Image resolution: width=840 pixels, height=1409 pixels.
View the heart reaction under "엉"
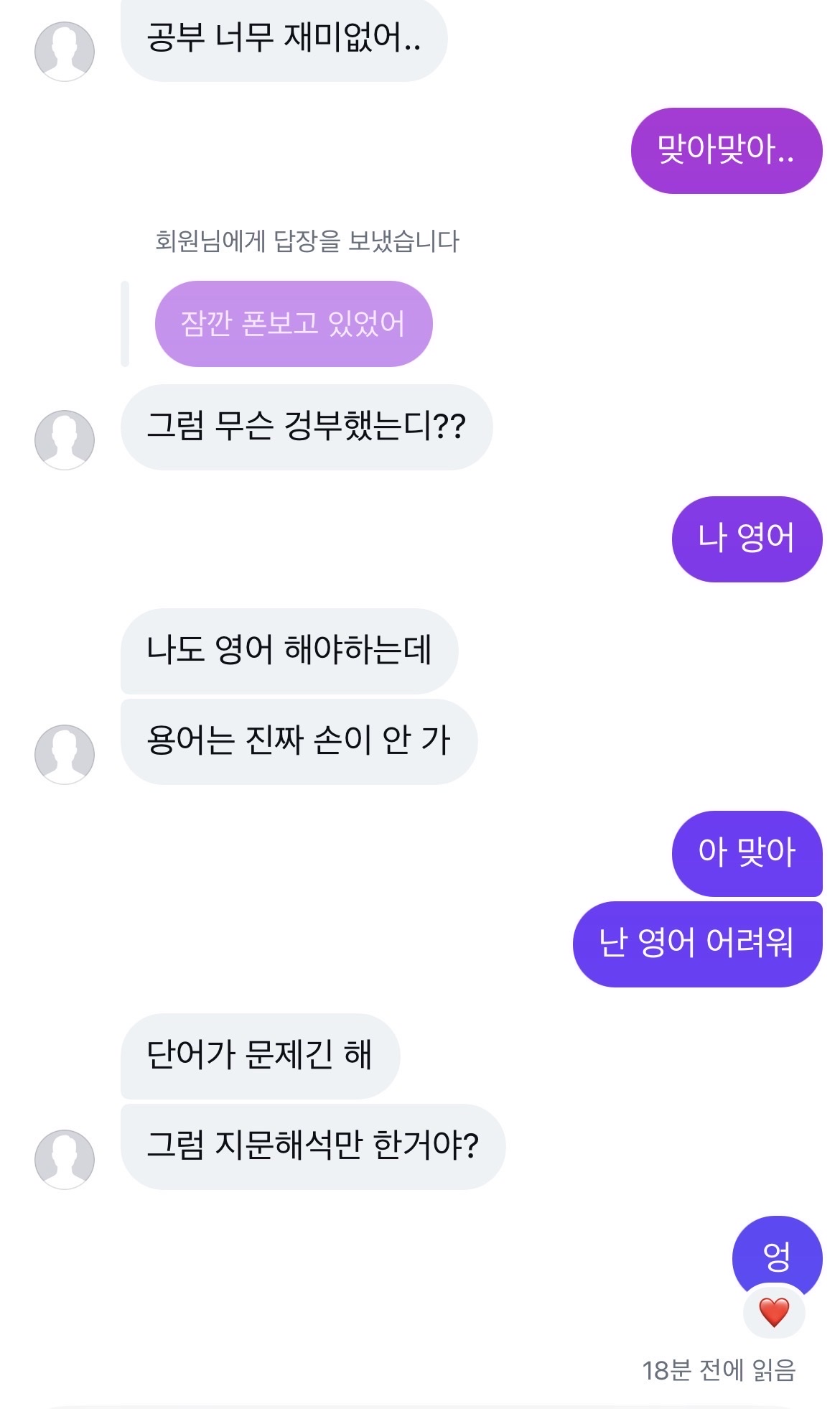[774, 1312]
